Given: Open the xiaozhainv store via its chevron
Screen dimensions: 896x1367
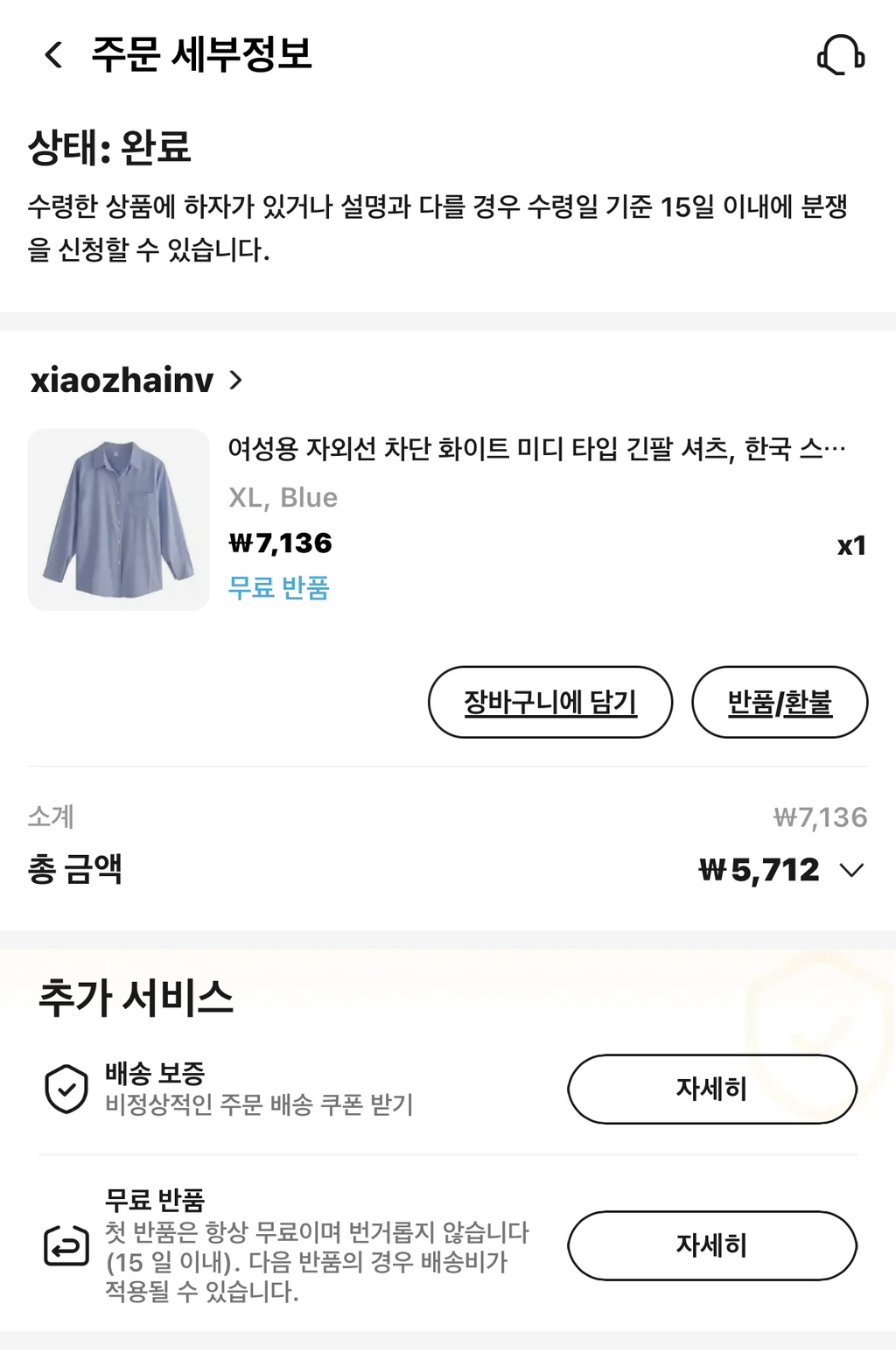Looking at the screenshot, I should click(235, 382).
